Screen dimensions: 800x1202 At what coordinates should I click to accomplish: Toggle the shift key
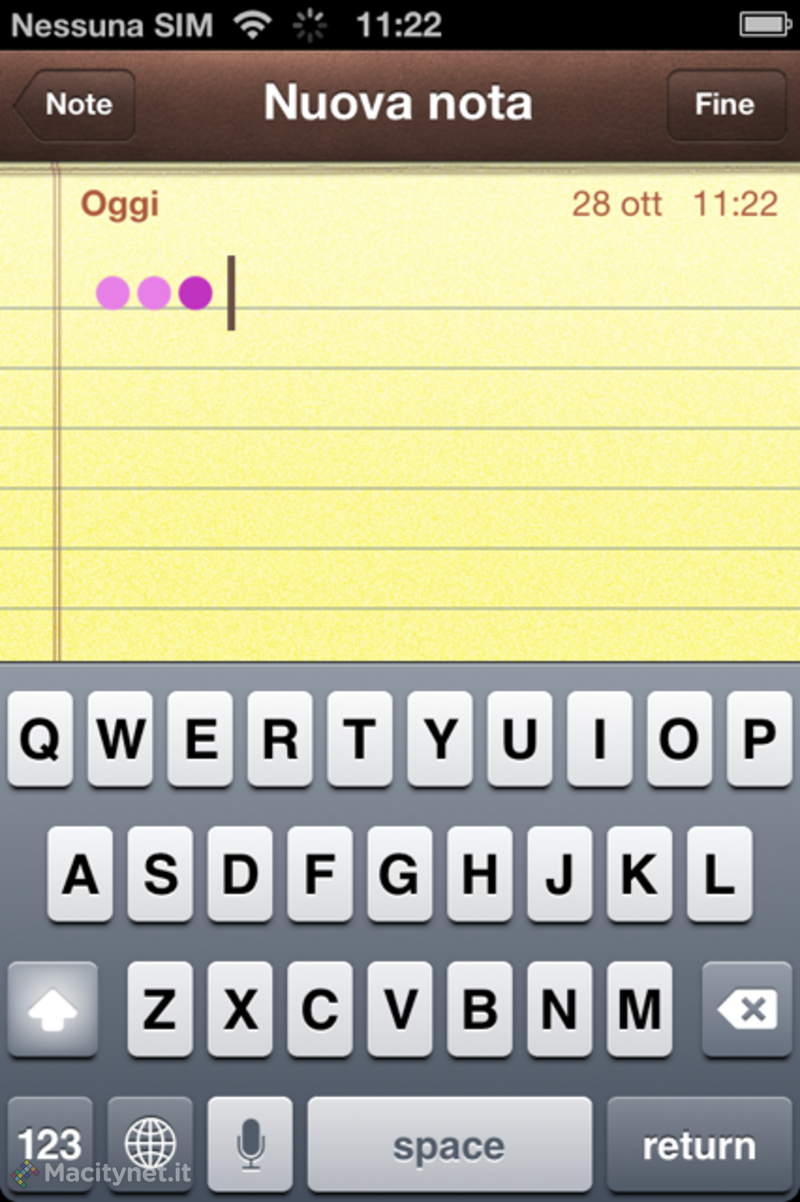[53, 1010]
